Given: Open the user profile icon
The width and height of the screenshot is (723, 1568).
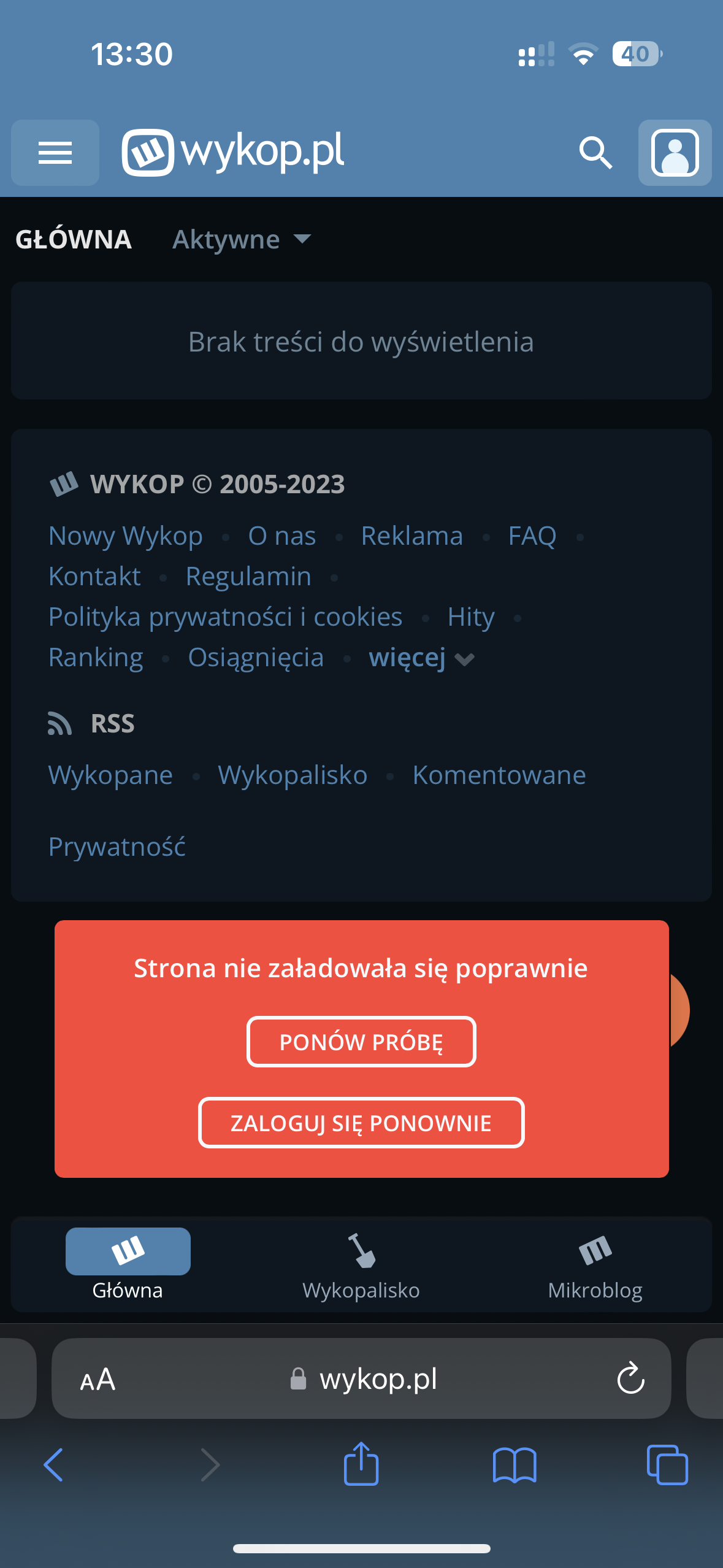Looking at the screenshot, I should (675, 153).
